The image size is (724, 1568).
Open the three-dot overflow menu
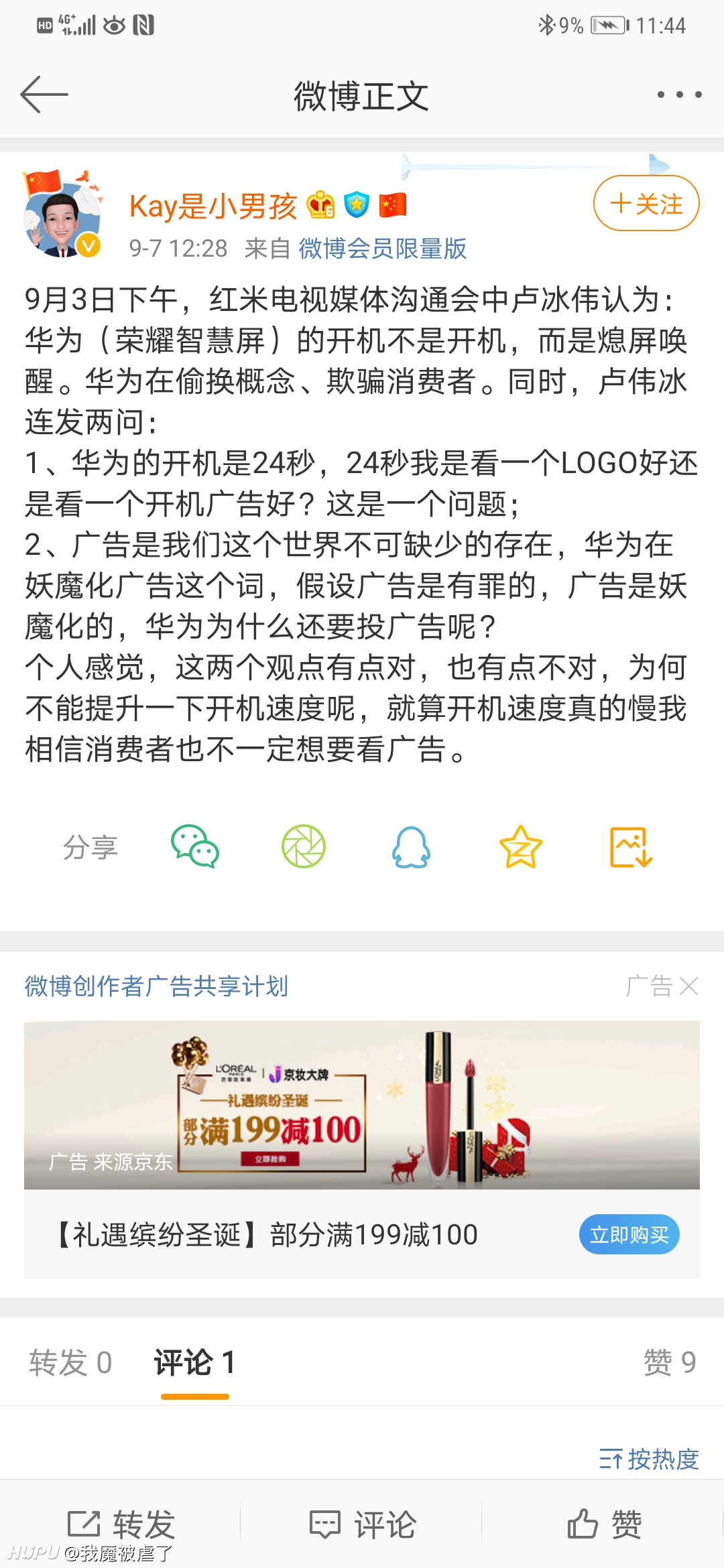679,94
